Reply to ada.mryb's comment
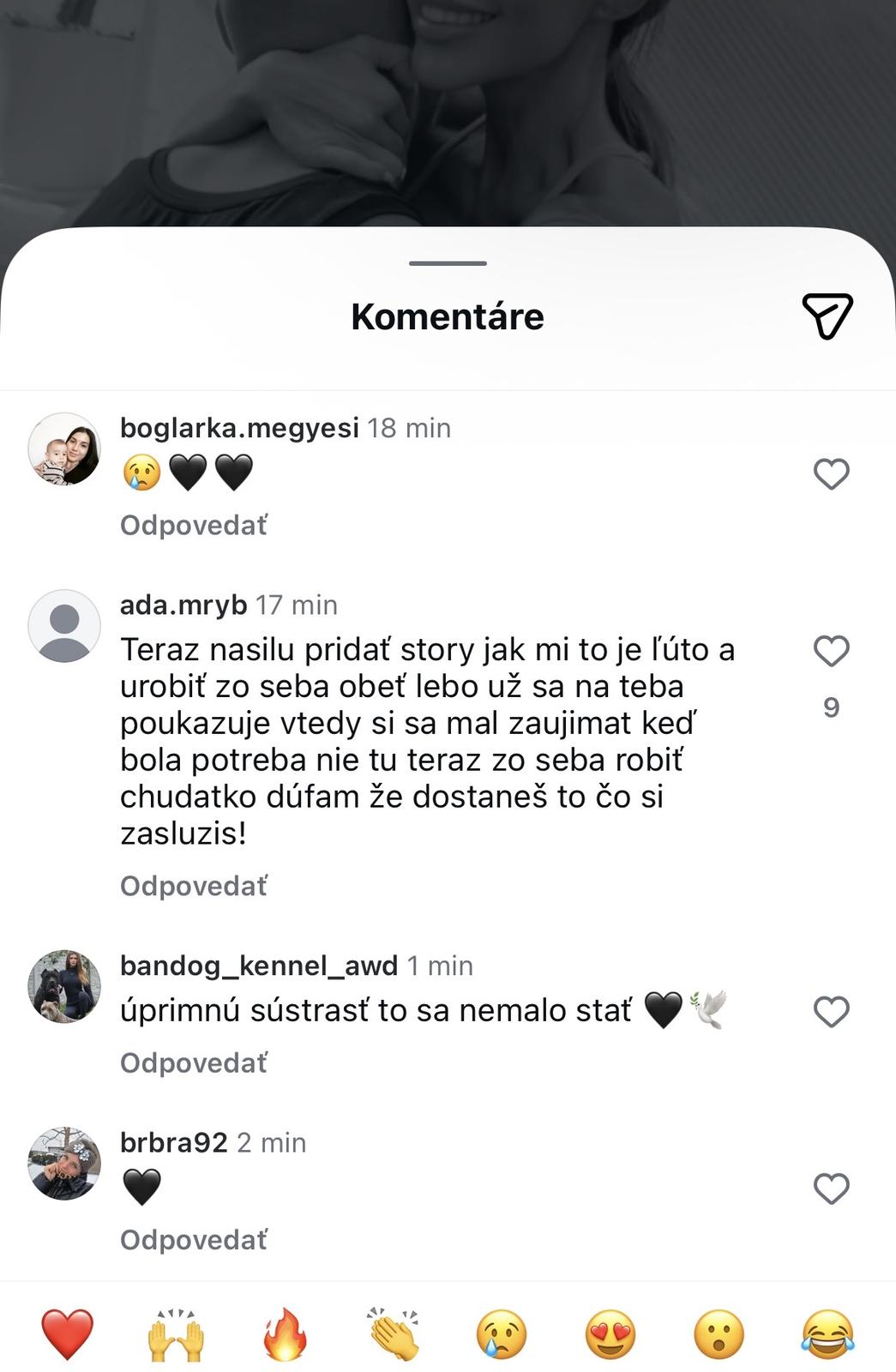The width and height of the screenshot is (896, 1372). point(194,886)
